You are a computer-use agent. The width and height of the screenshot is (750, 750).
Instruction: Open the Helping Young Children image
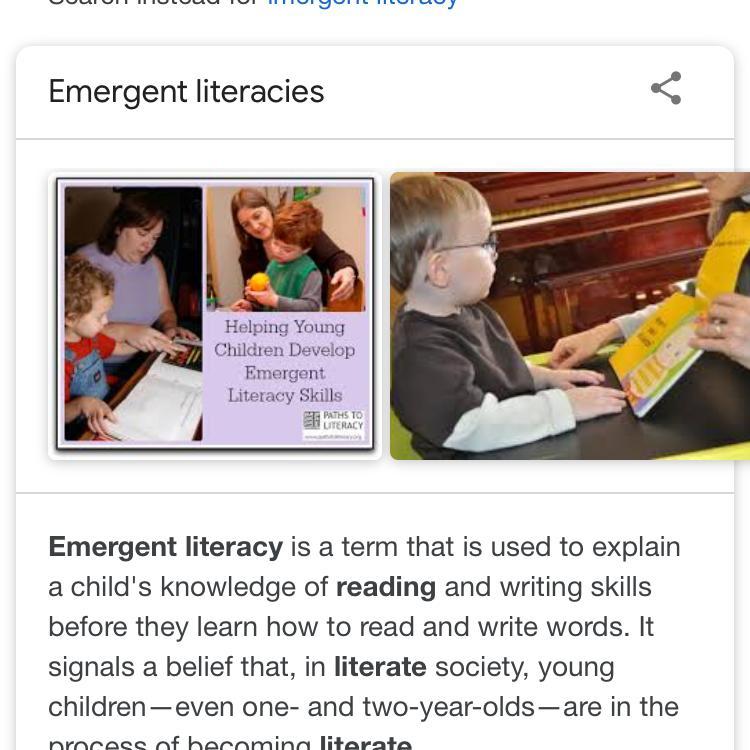(215, 315)
